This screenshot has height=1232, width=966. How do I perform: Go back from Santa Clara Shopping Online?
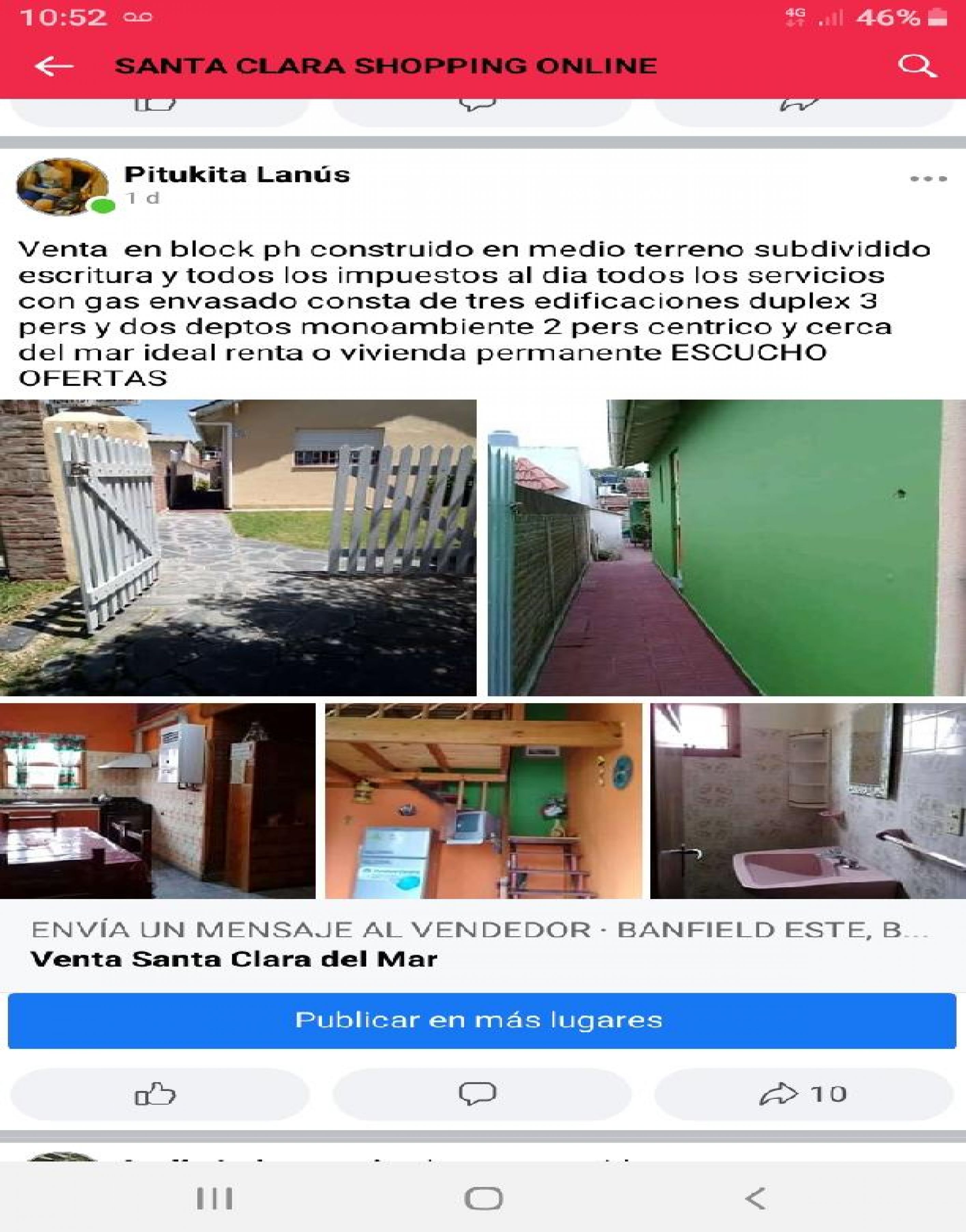(54, 66)
